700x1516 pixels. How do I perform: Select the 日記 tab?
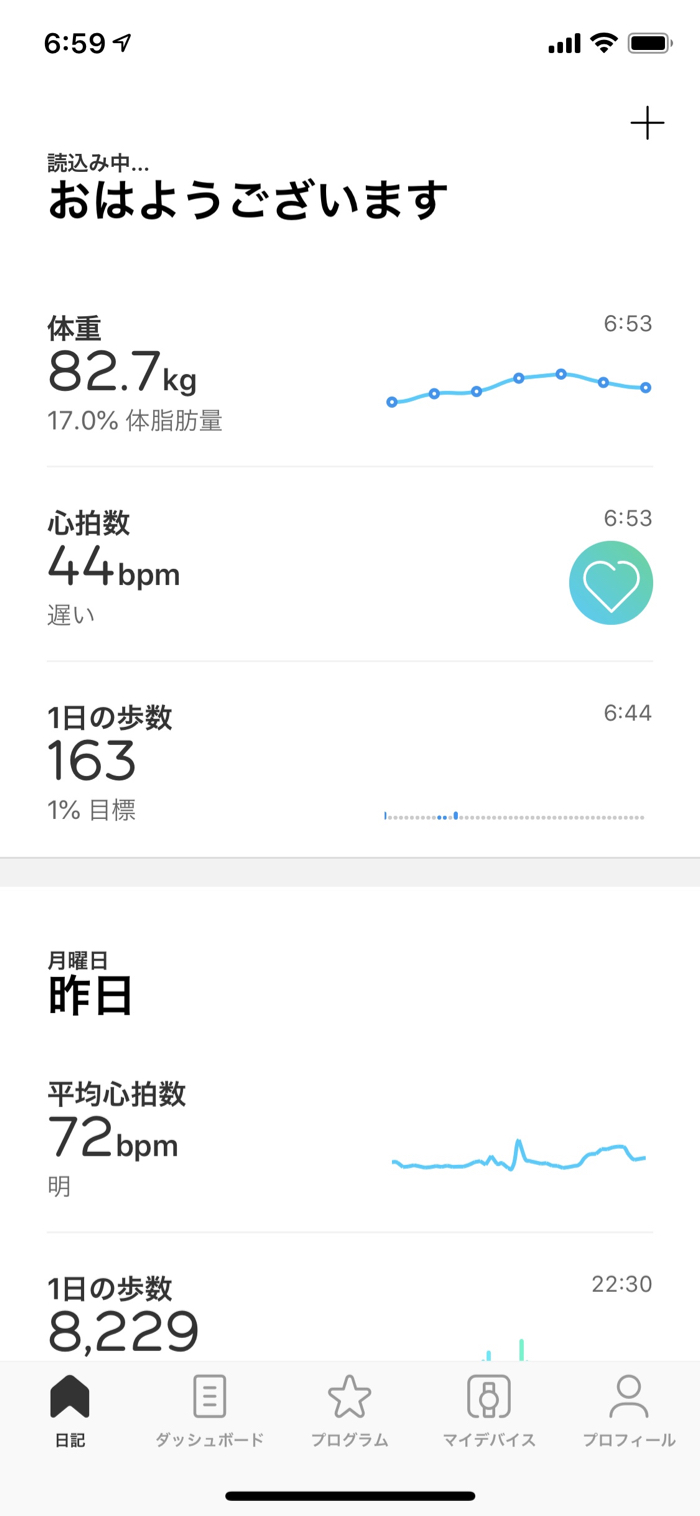pyautogui.click(x=70, y=1410)
